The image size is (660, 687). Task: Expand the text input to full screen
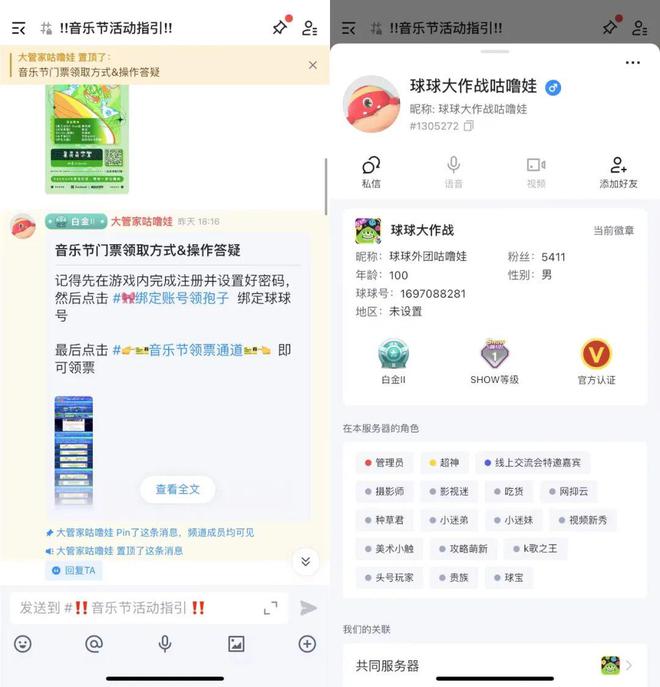pyautogui.click(x=270, y=608)
